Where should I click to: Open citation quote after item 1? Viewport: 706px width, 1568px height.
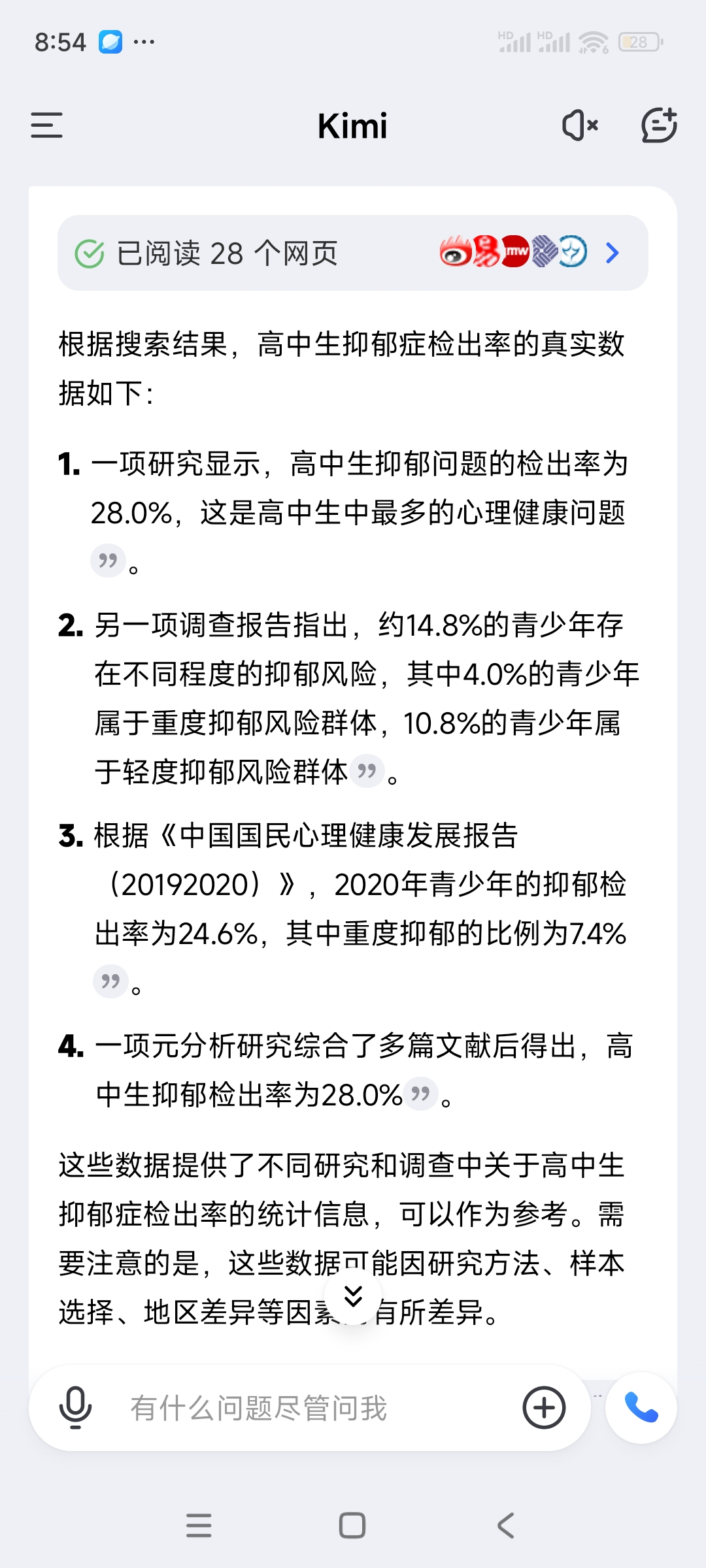pos(108,561)
